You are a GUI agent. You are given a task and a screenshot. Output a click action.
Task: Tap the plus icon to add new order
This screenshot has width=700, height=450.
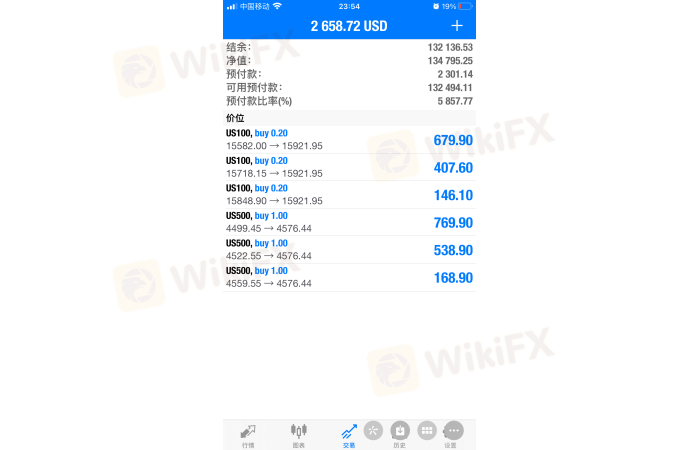pos(457,26)
